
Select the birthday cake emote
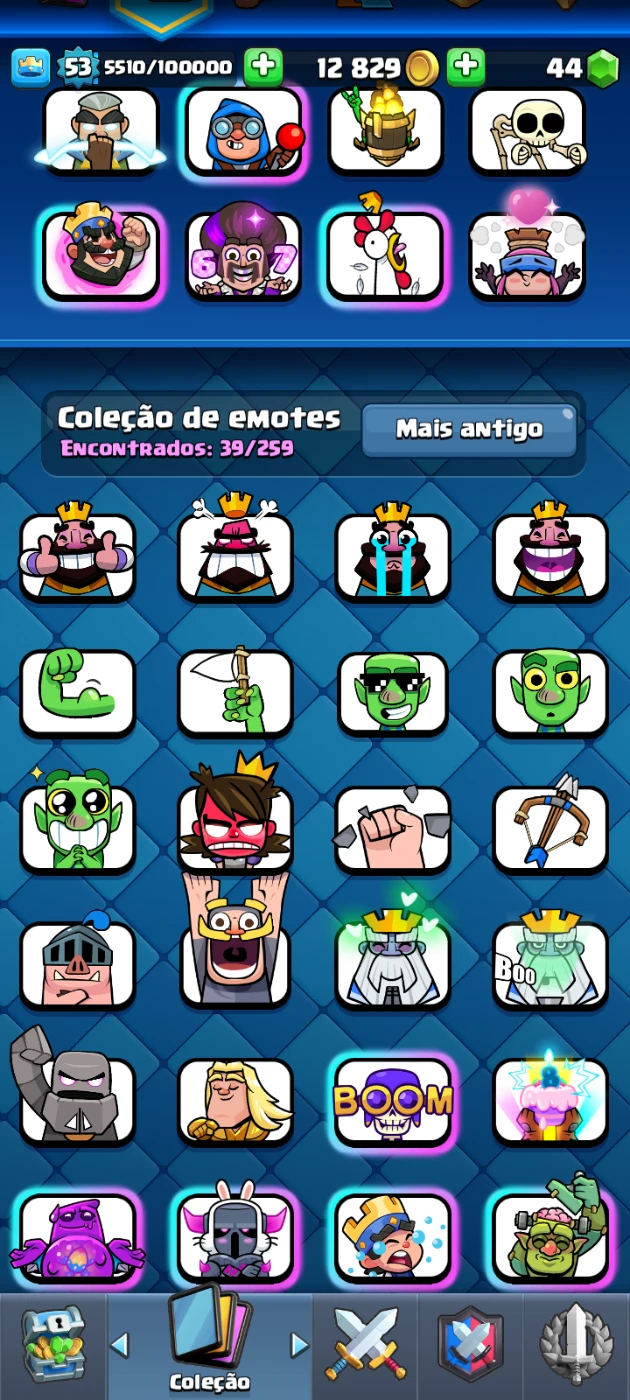pos(550,1101)
